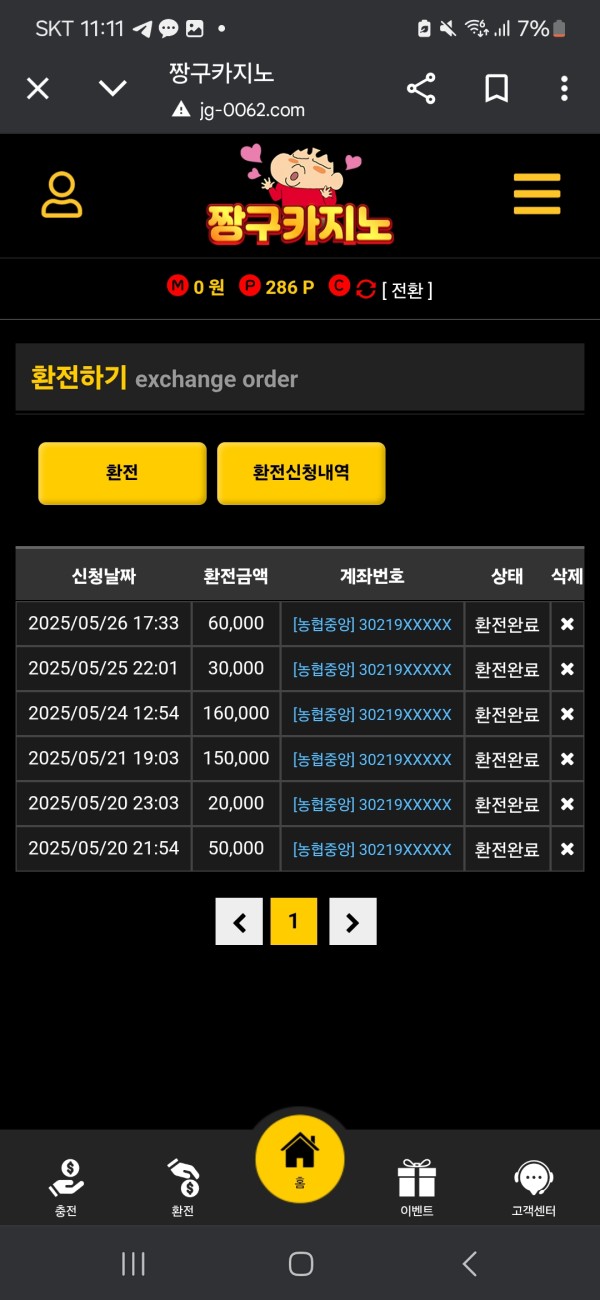Screen dimensions: 600x1300
Task: Bookmark the current page
Action: 496,89
